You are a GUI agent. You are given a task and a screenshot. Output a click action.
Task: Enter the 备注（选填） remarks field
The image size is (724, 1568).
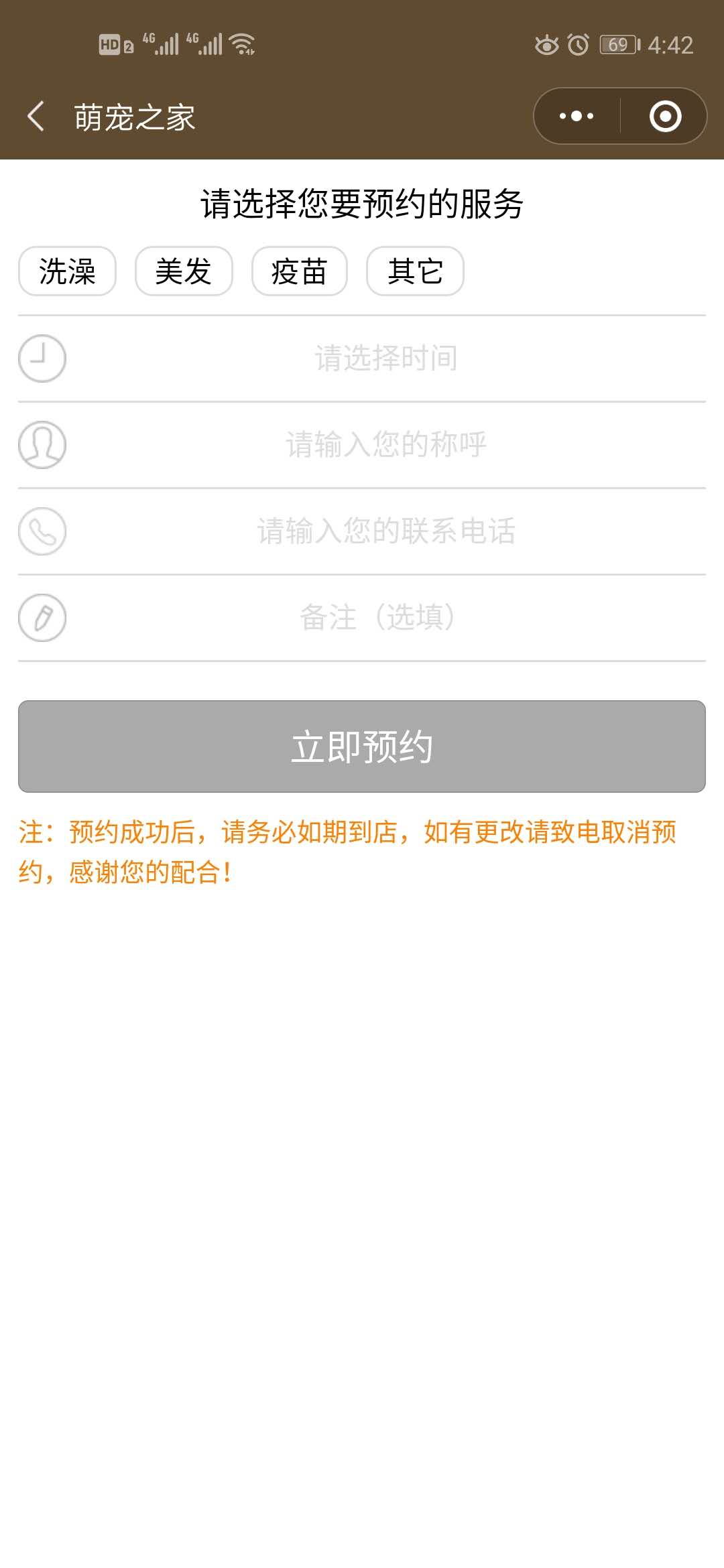(x=386, y=618)
